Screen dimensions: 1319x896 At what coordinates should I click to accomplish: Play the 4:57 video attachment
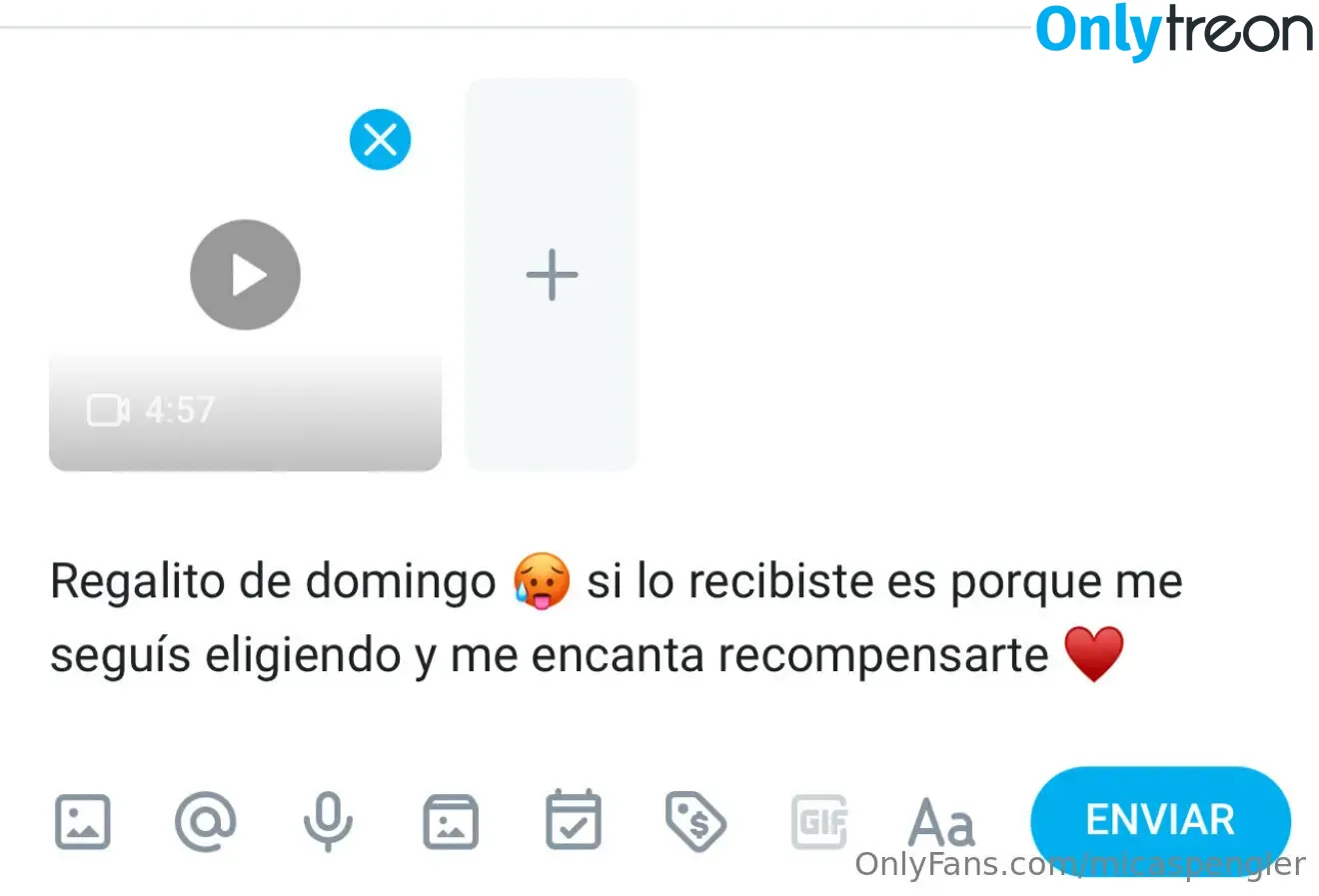click(x=245, y=275)
